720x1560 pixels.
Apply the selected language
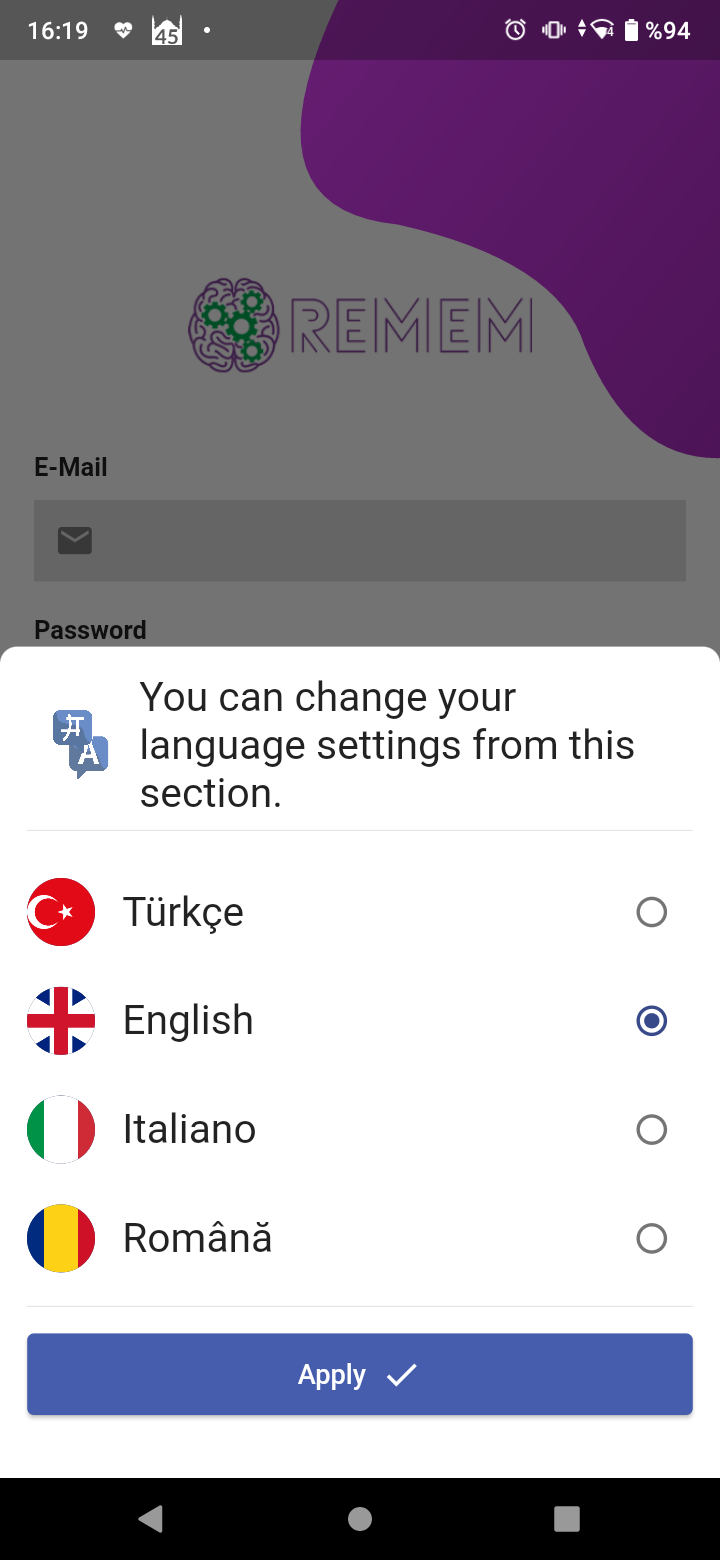coord(360,1374)
